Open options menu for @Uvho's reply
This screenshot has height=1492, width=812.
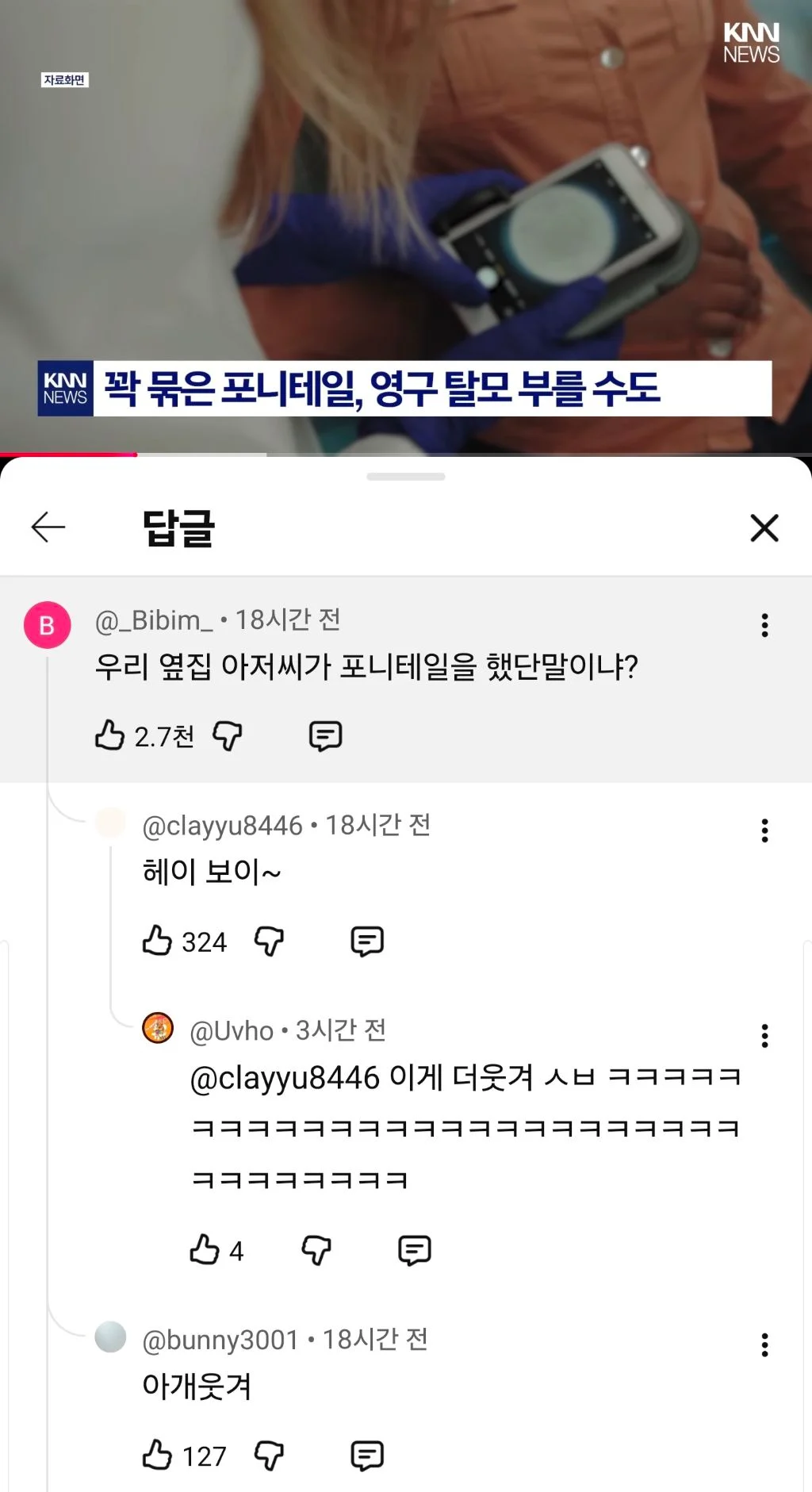tap(764, 1035)
